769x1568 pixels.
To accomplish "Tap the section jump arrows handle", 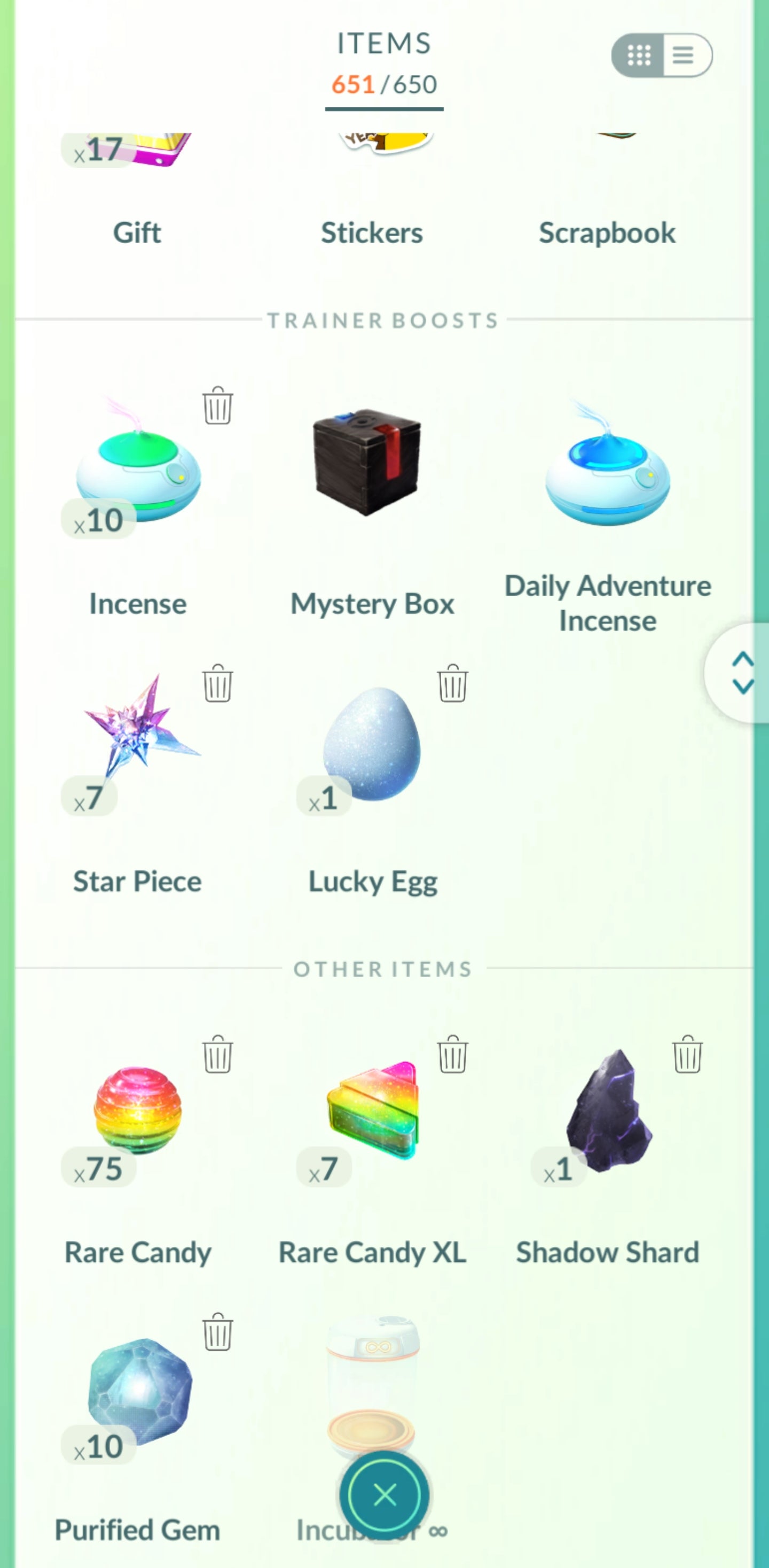I will (x=742, y=673).
